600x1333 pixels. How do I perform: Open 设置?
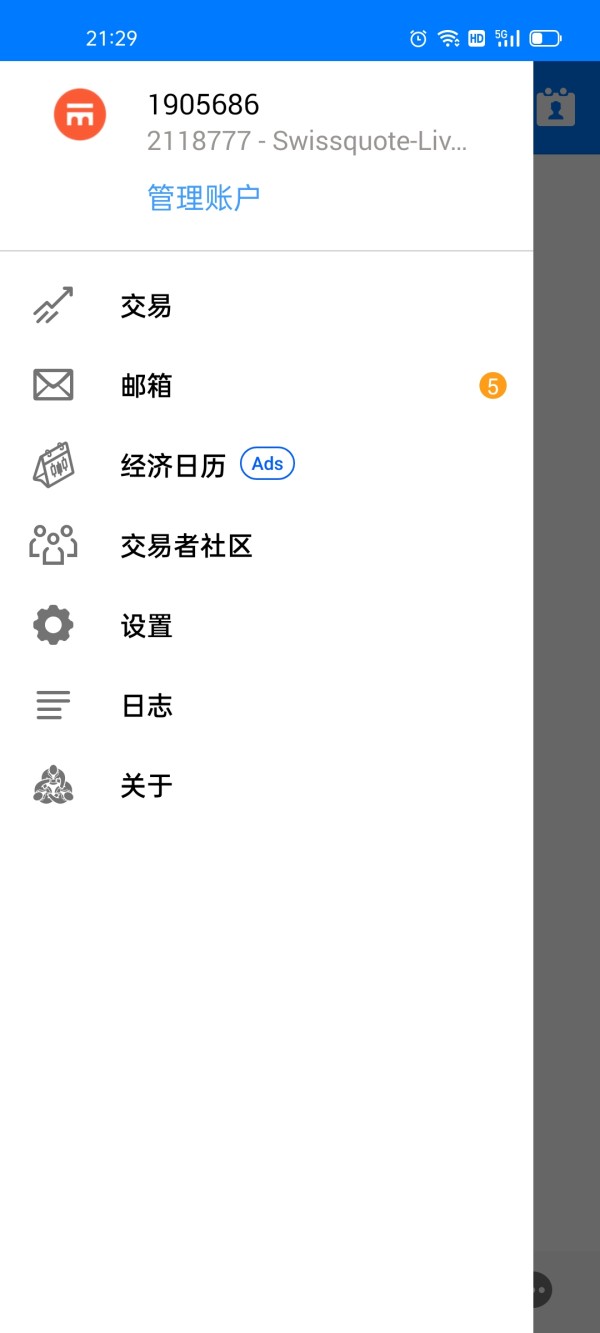[x=266, y=626]
